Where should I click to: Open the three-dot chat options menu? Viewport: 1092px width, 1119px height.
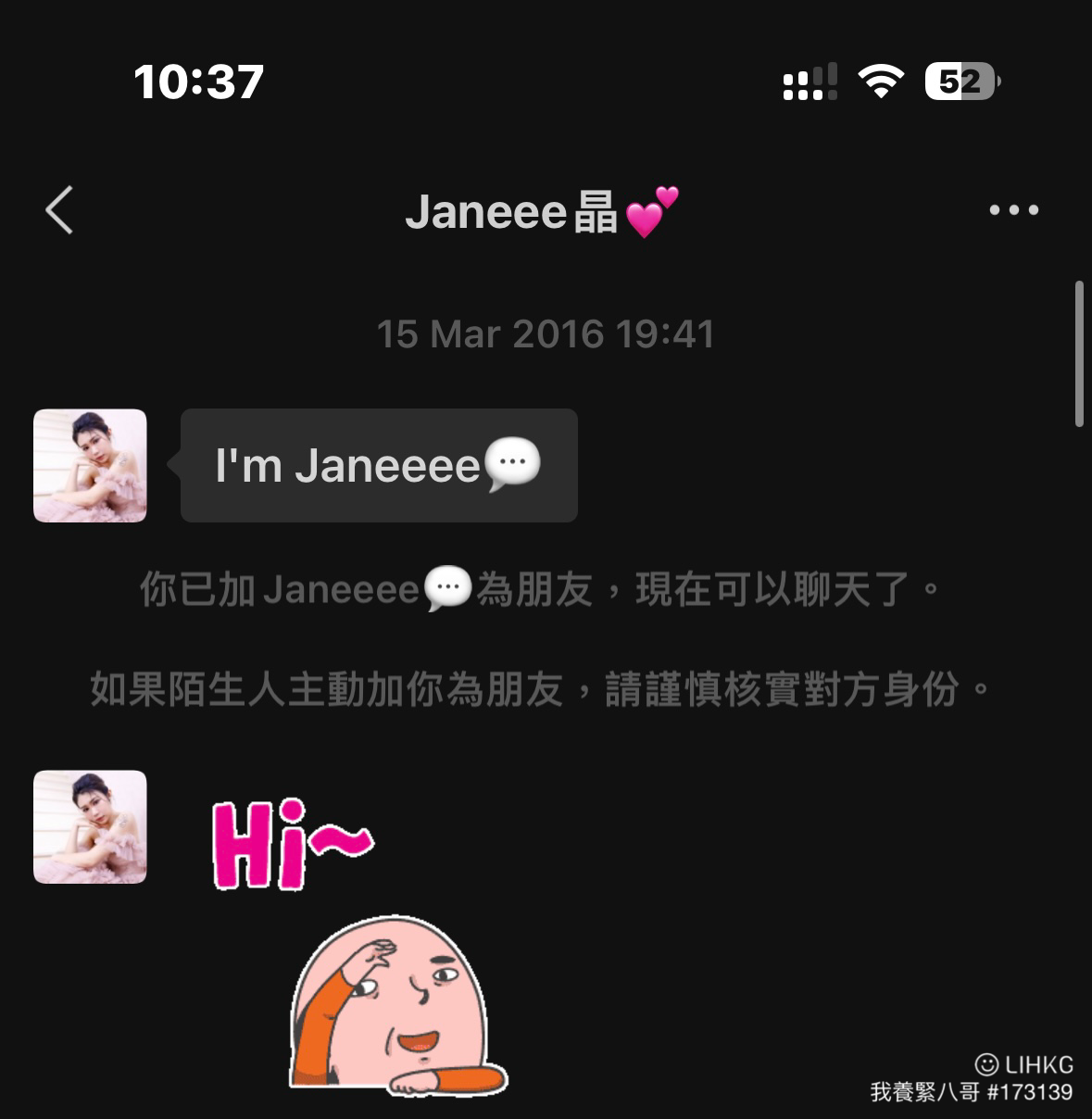coord(1015,211)
